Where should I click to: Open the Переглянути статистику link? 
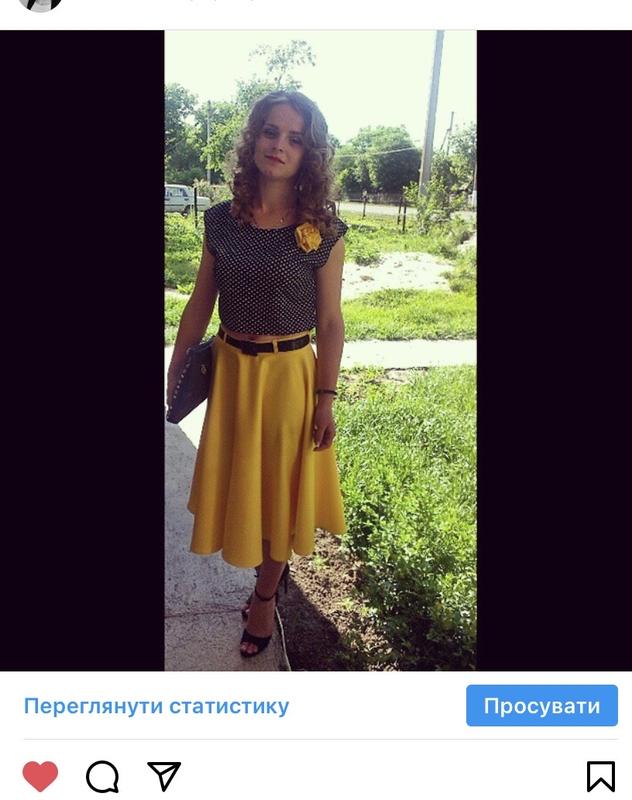pyautogui.click(x=156, y=706)
